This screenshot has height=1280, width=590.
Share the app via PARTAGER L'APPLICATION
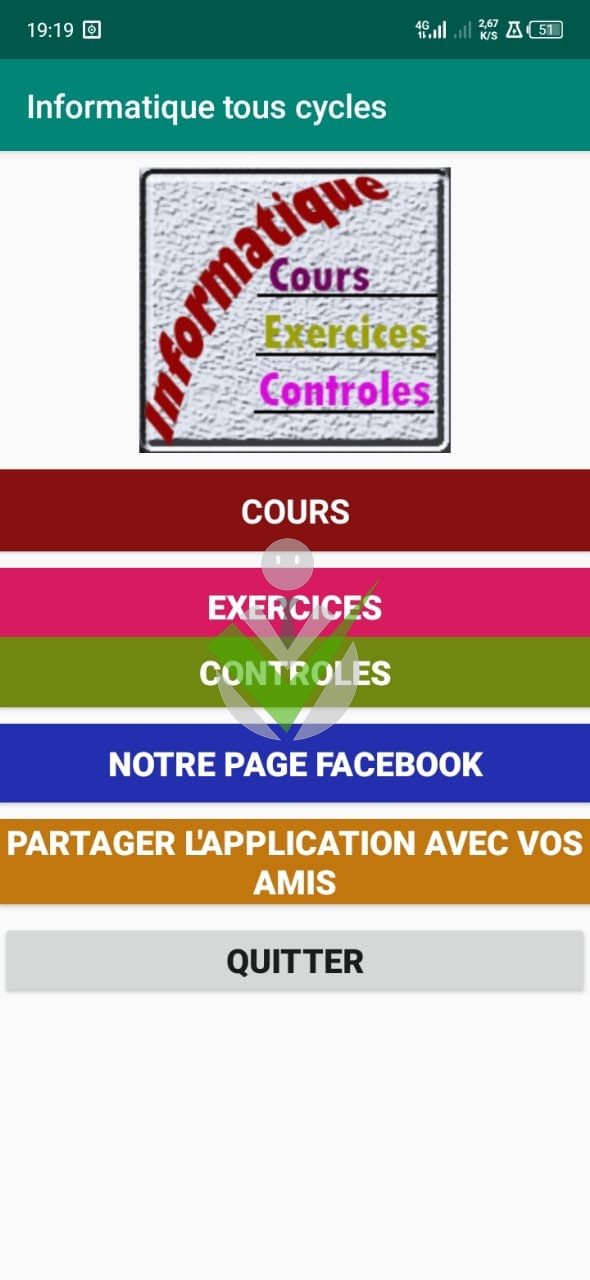tap(295, 862)
